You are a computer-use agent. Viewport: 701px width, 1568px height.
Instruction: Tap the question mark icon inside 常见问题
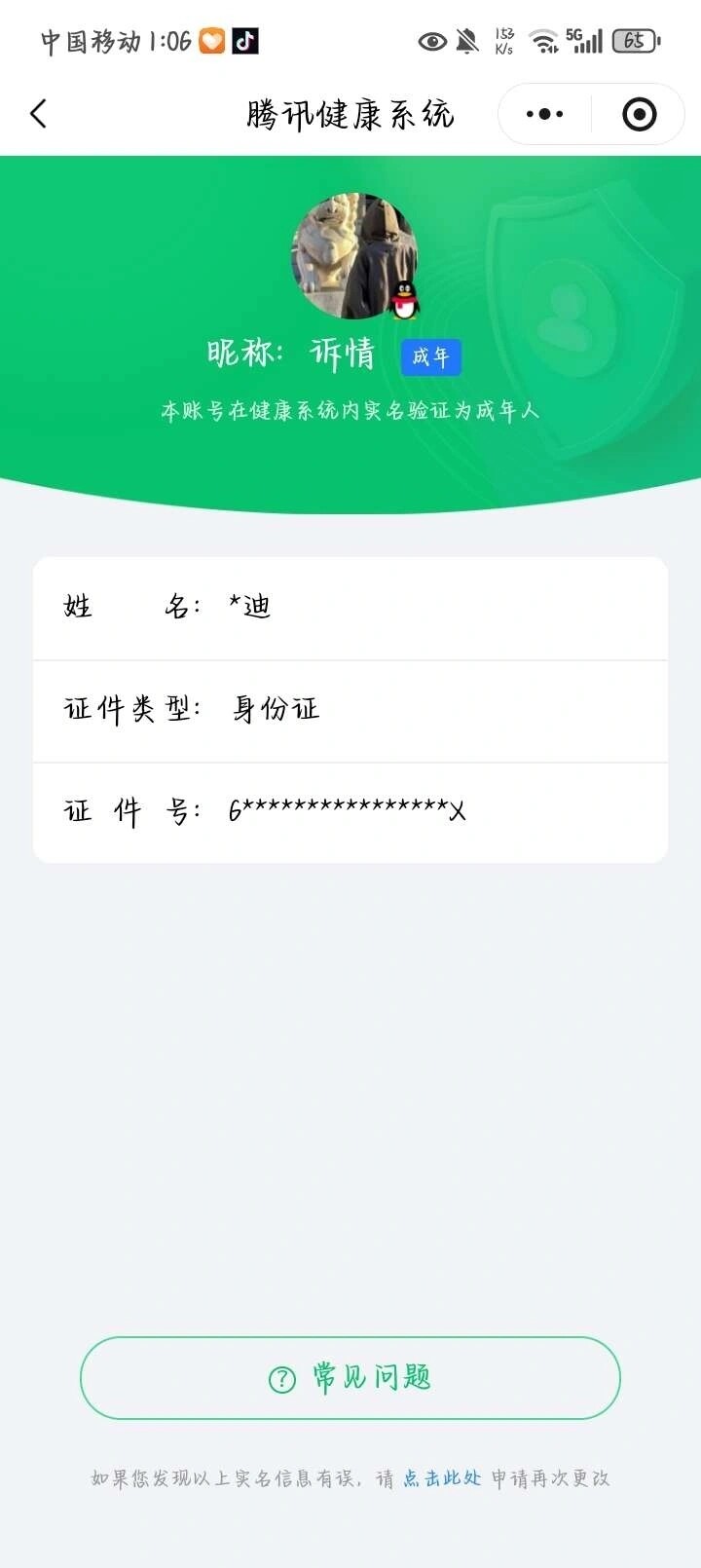(x=280, y=1378)
